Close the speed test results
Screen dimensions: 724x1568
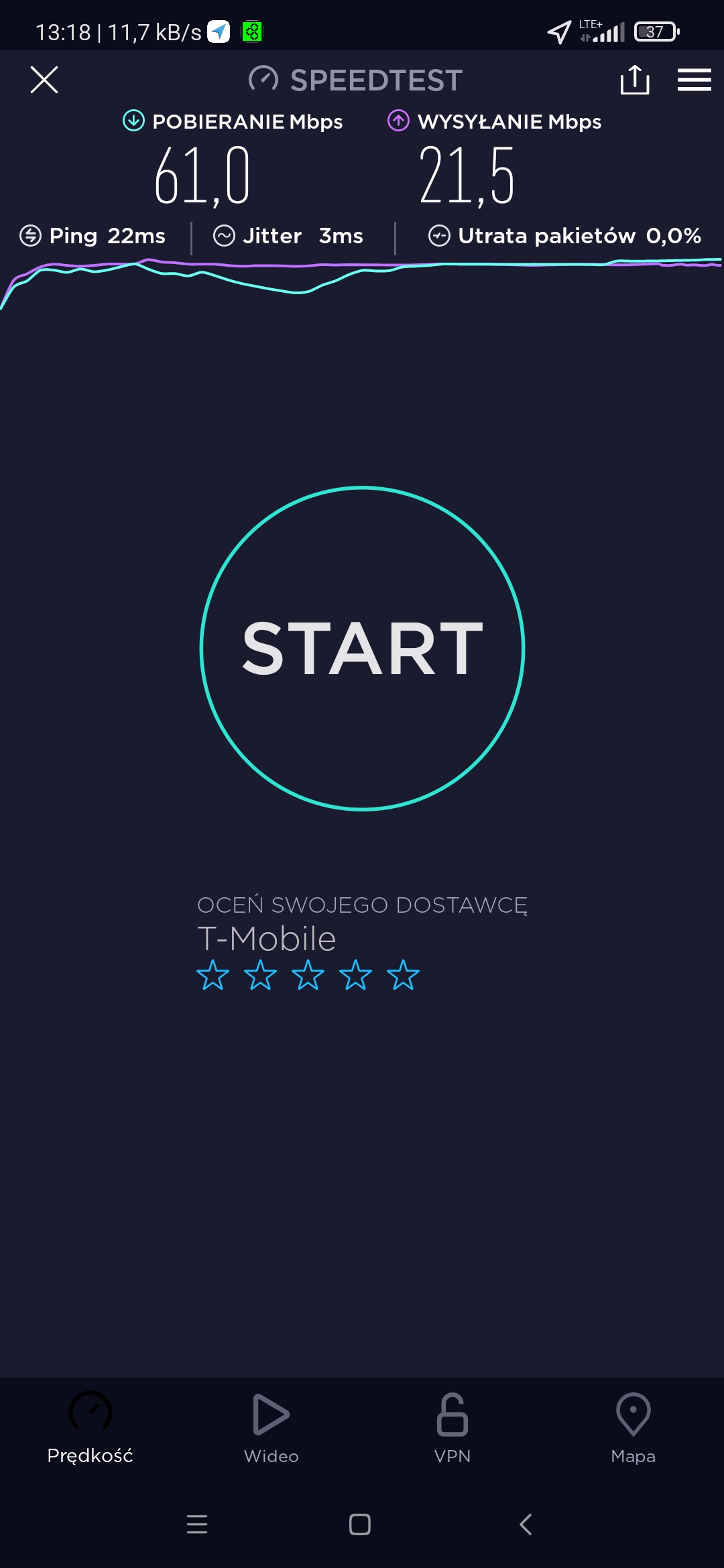44,80
